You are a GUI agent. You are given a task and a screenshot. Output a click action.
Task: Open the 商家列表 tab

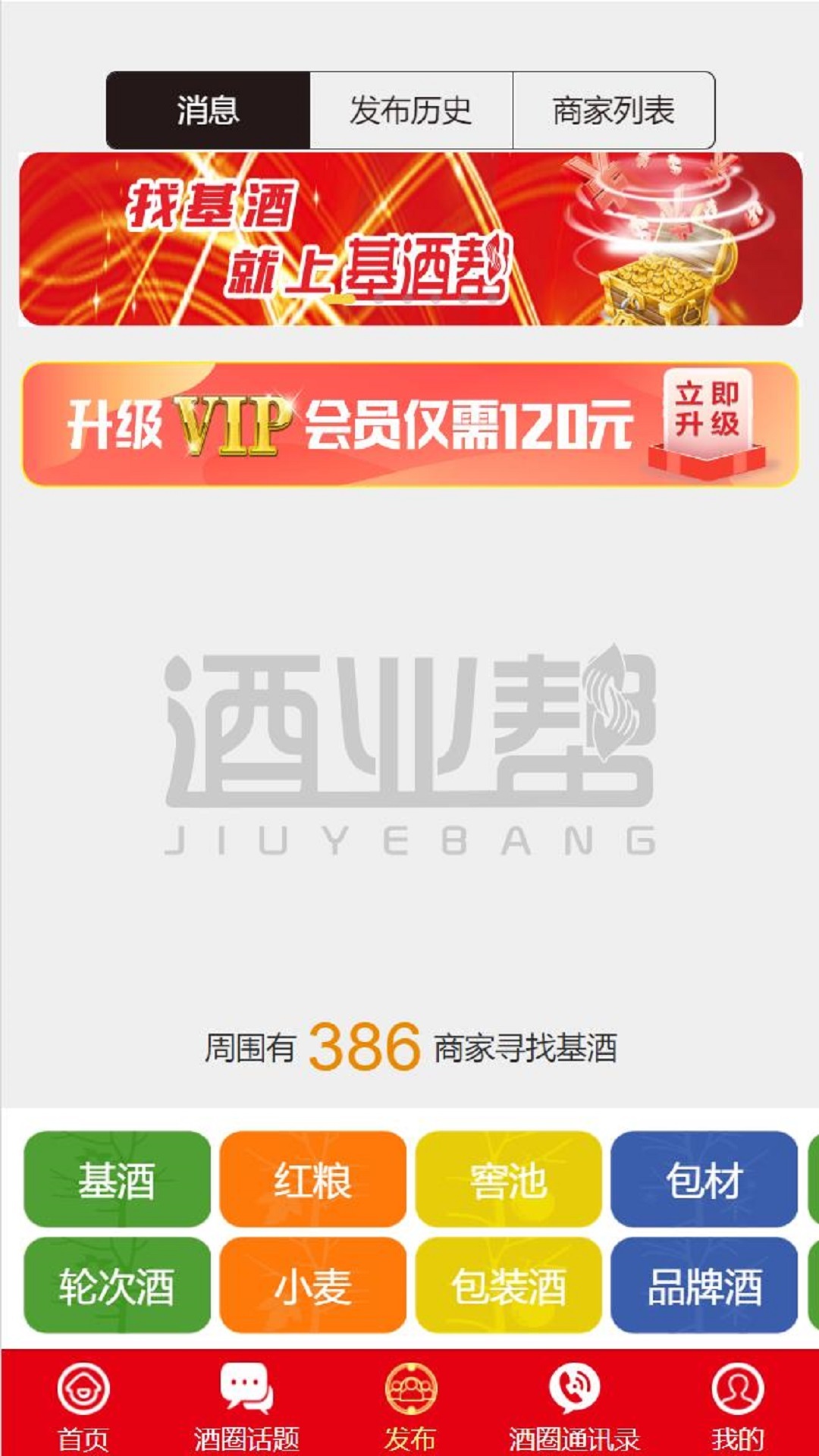[614, 109]
